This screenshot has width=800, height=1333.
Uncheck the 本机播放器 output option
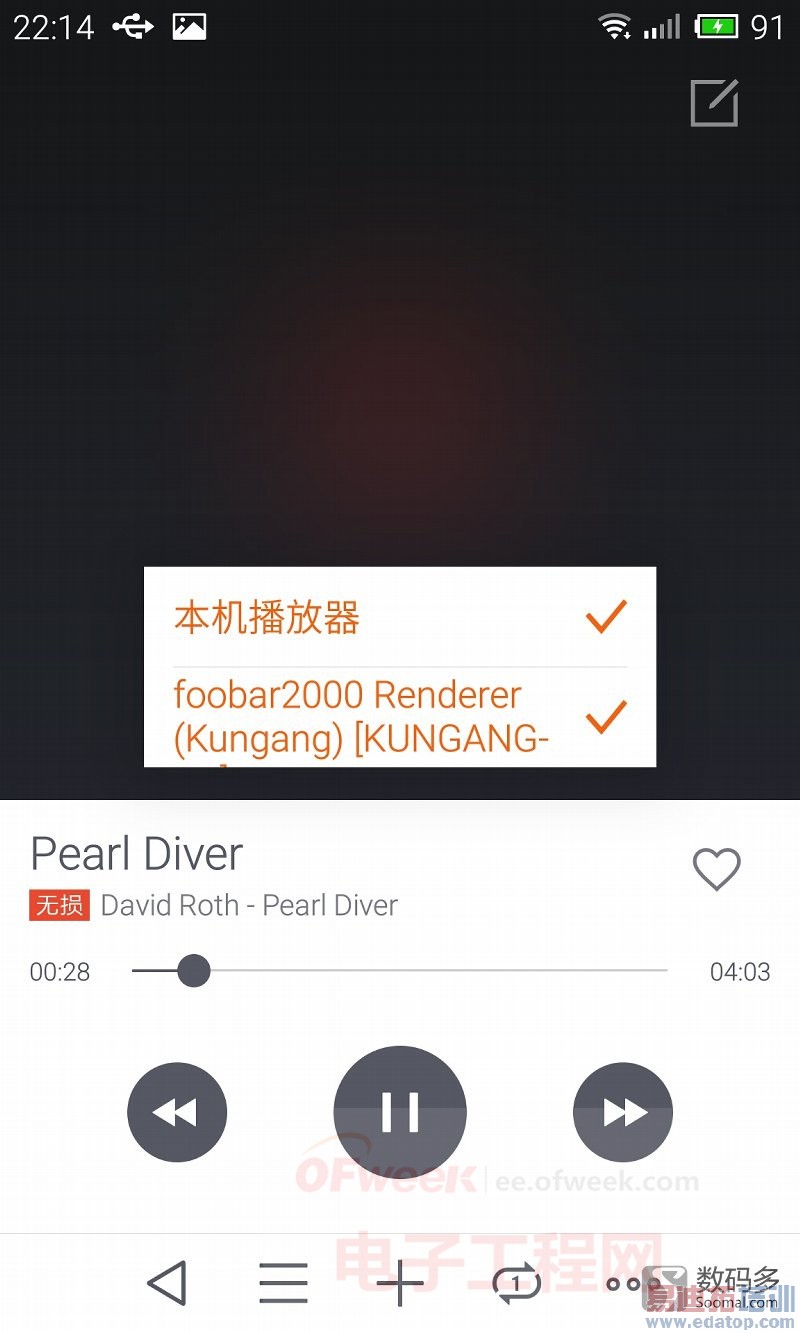click(x=606, y=620)
